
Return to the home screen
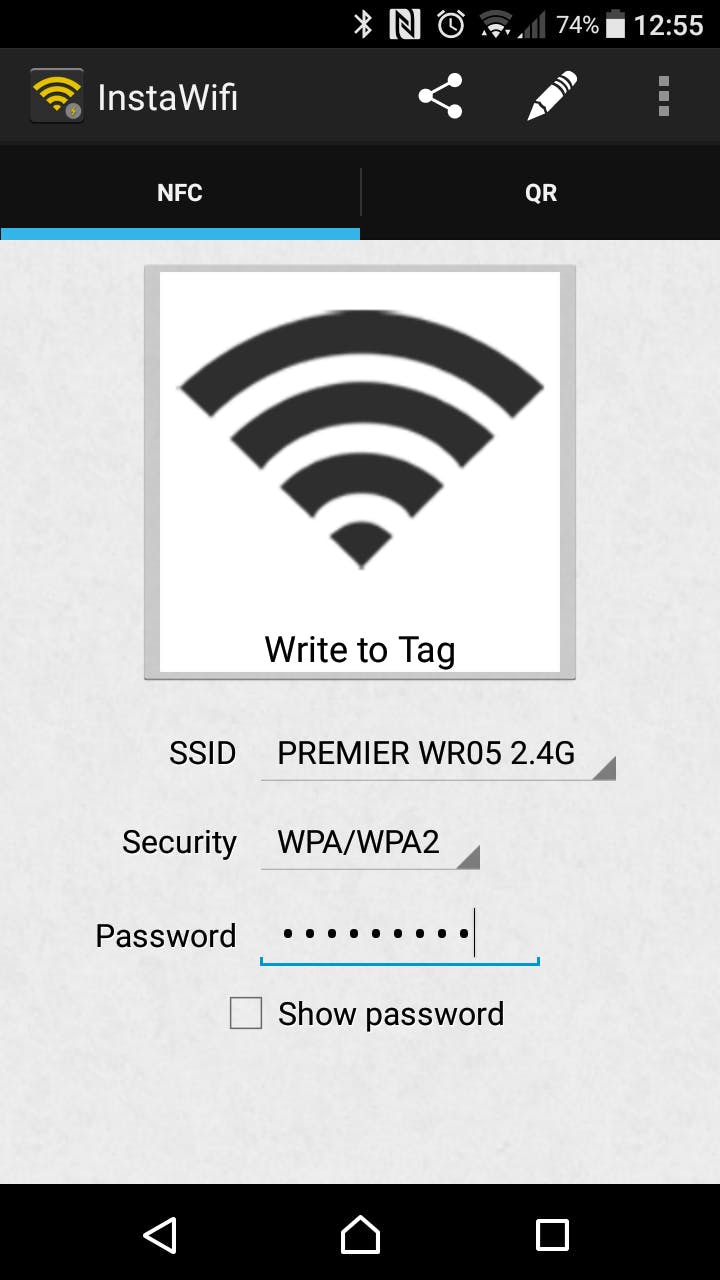coord(360,1235)
